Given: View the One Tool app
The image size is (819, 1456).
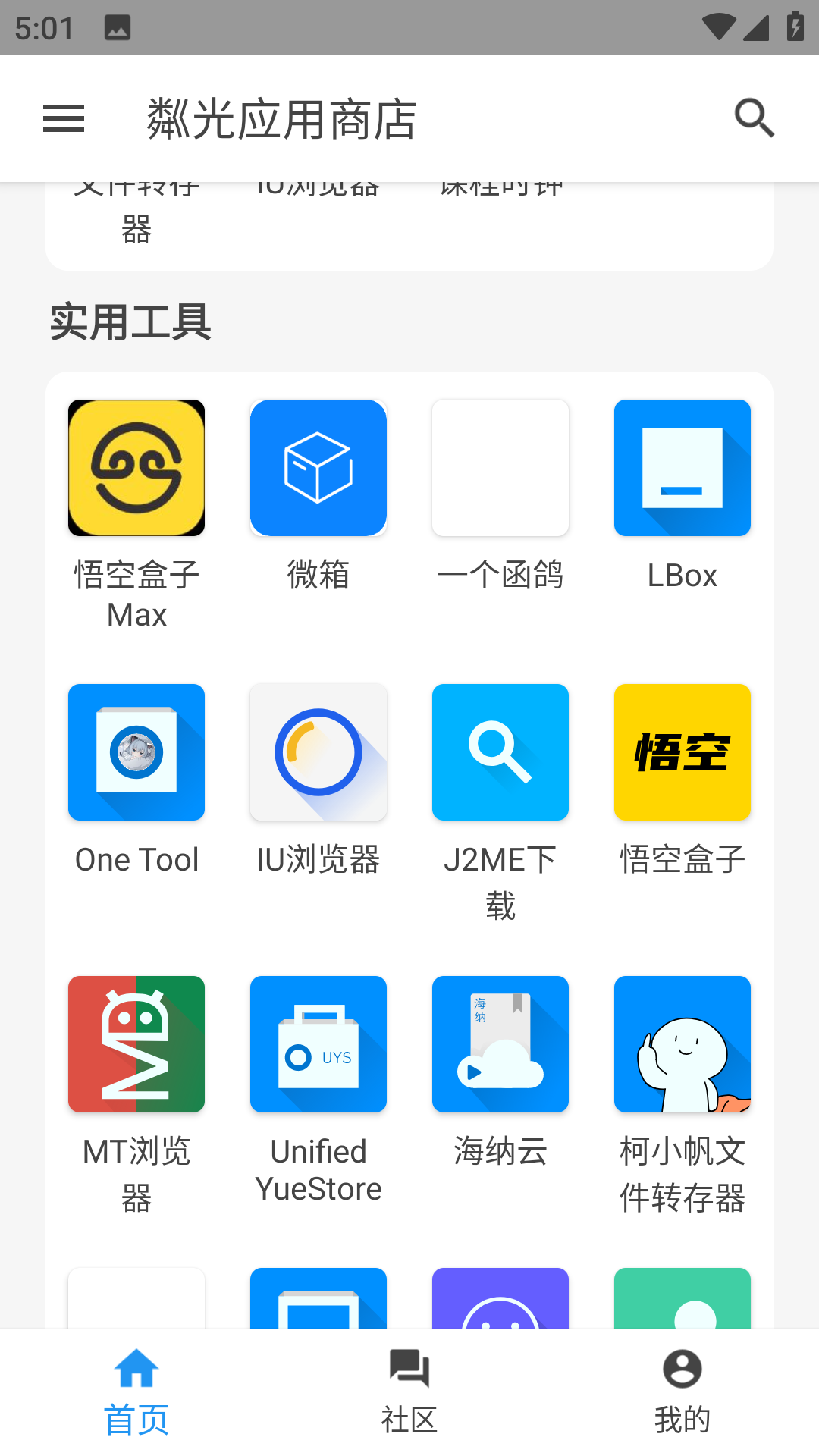Looking at the screenshot, I should pos(136,752).
